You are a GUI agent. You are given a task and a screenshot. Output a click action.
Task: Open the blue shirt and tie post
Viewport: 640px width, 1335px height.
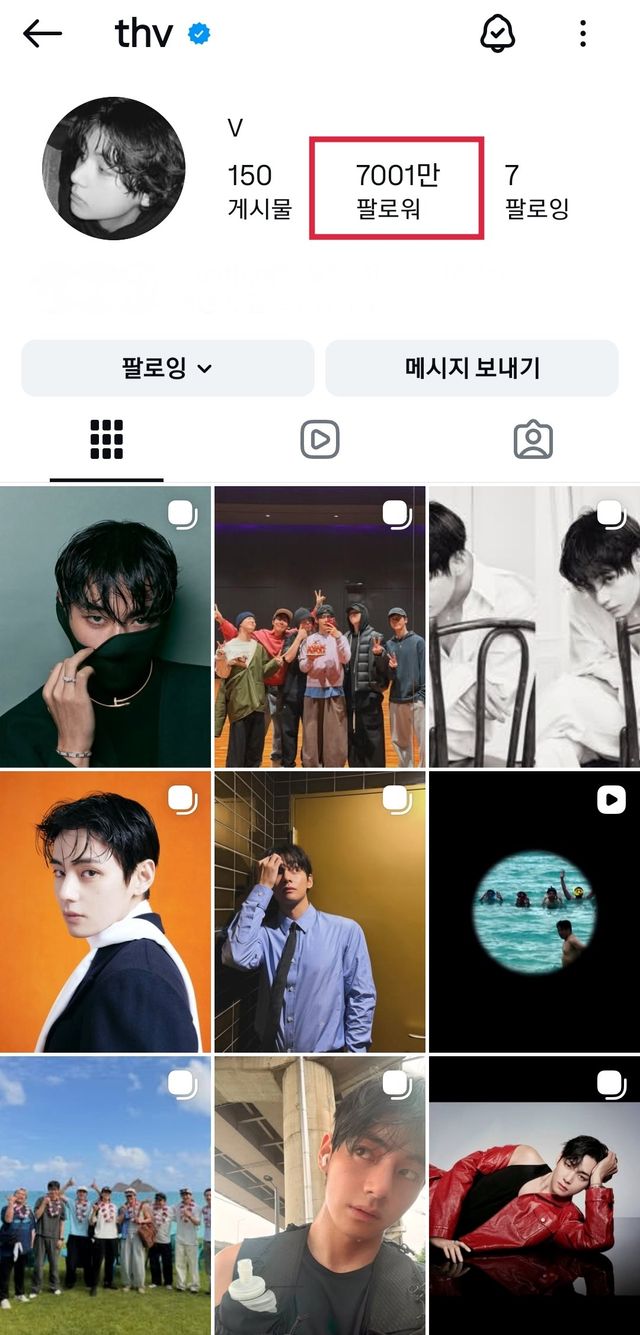tap(320, 911)
